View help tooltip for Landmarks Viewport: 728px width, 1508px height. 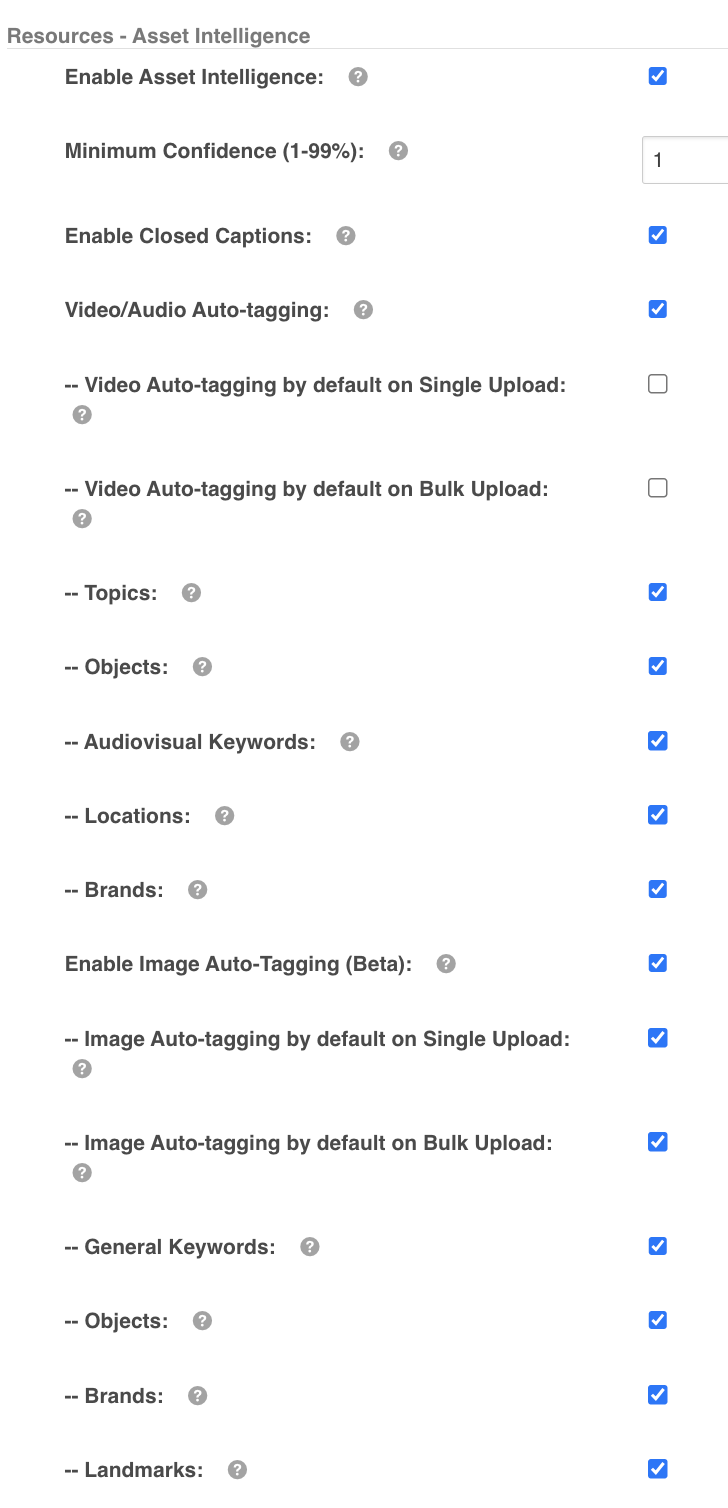point(237,1470)
